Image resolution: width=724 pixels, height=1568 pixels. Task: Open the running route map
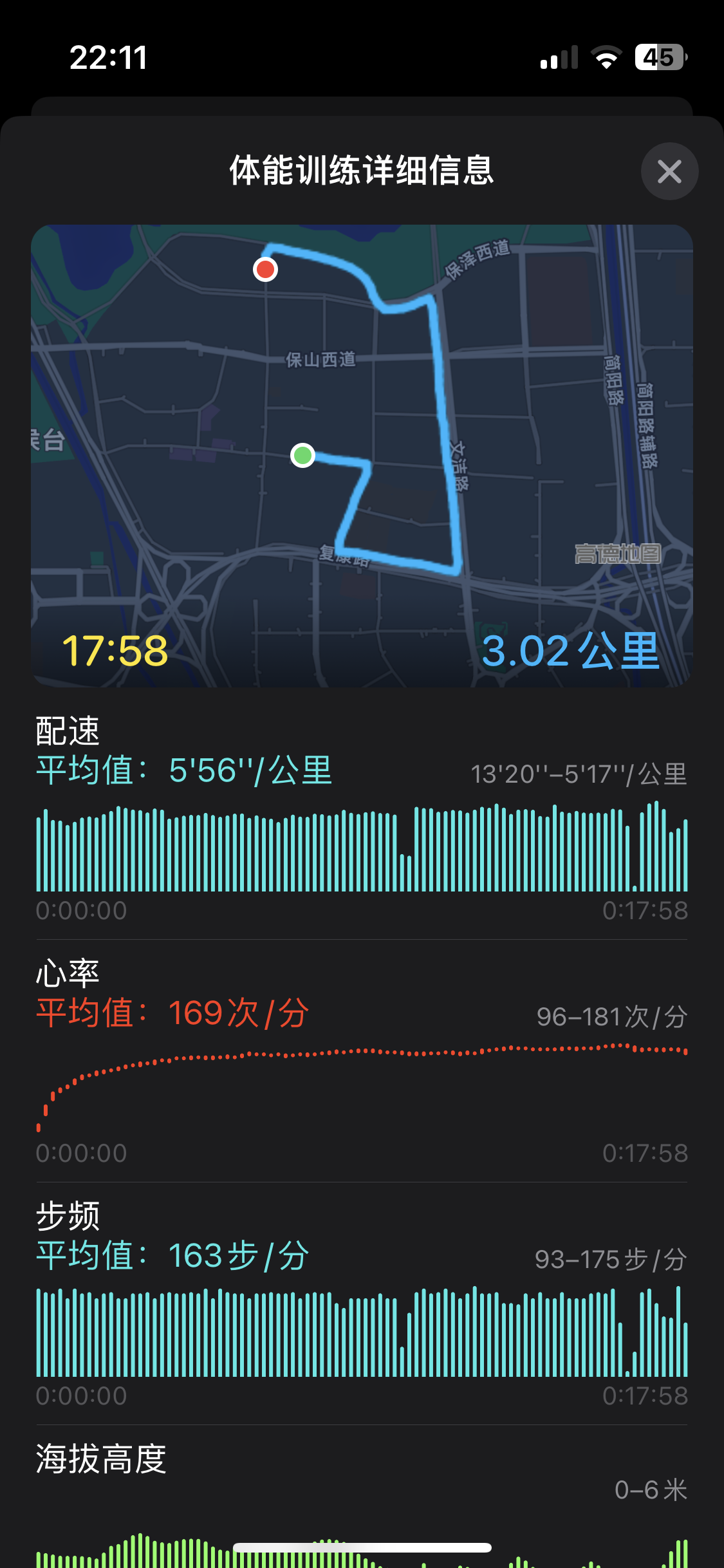point(362,456)
